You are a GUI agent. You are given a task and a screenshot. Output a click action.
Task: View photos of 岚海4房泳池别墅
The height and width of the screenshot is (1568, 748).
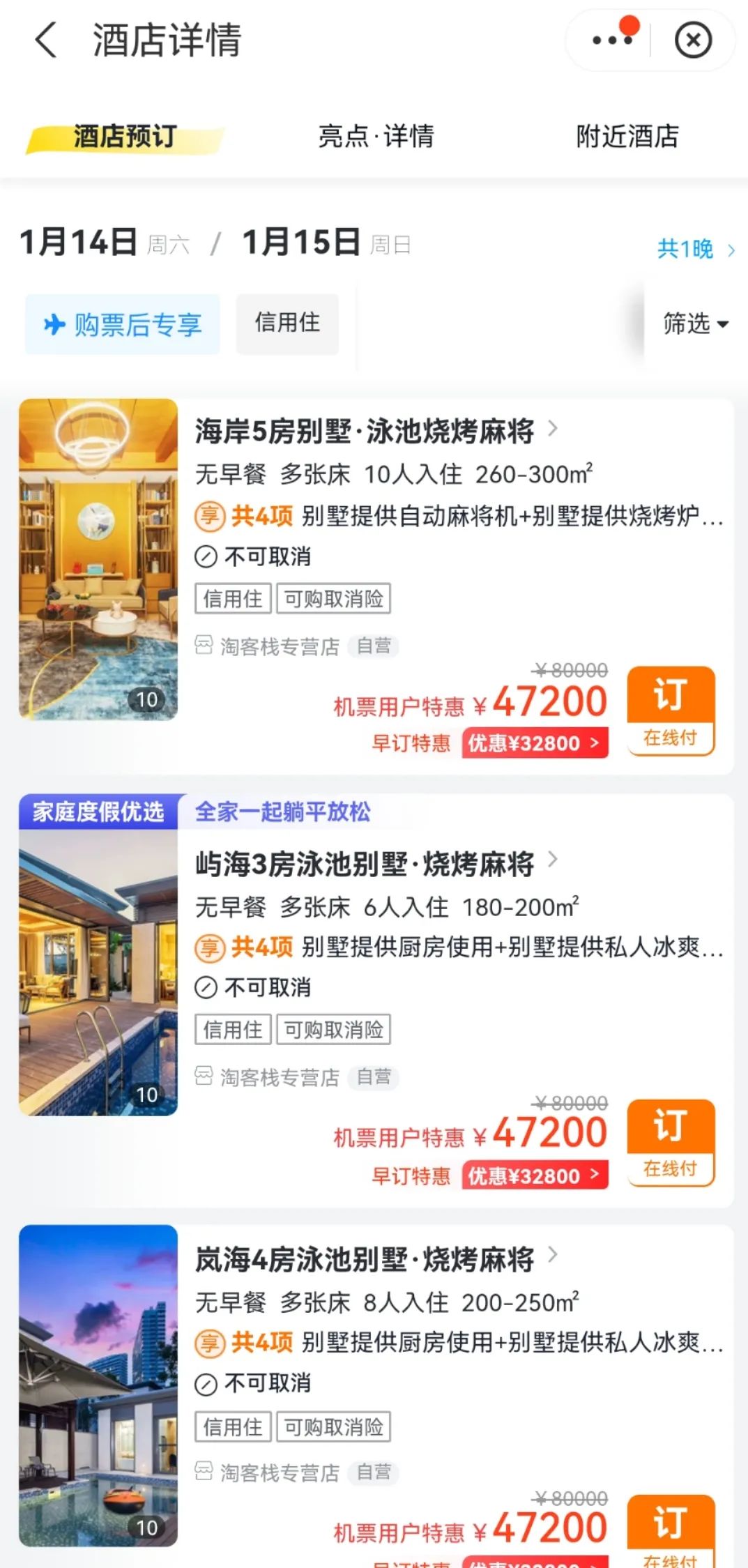click(98, 1384)
